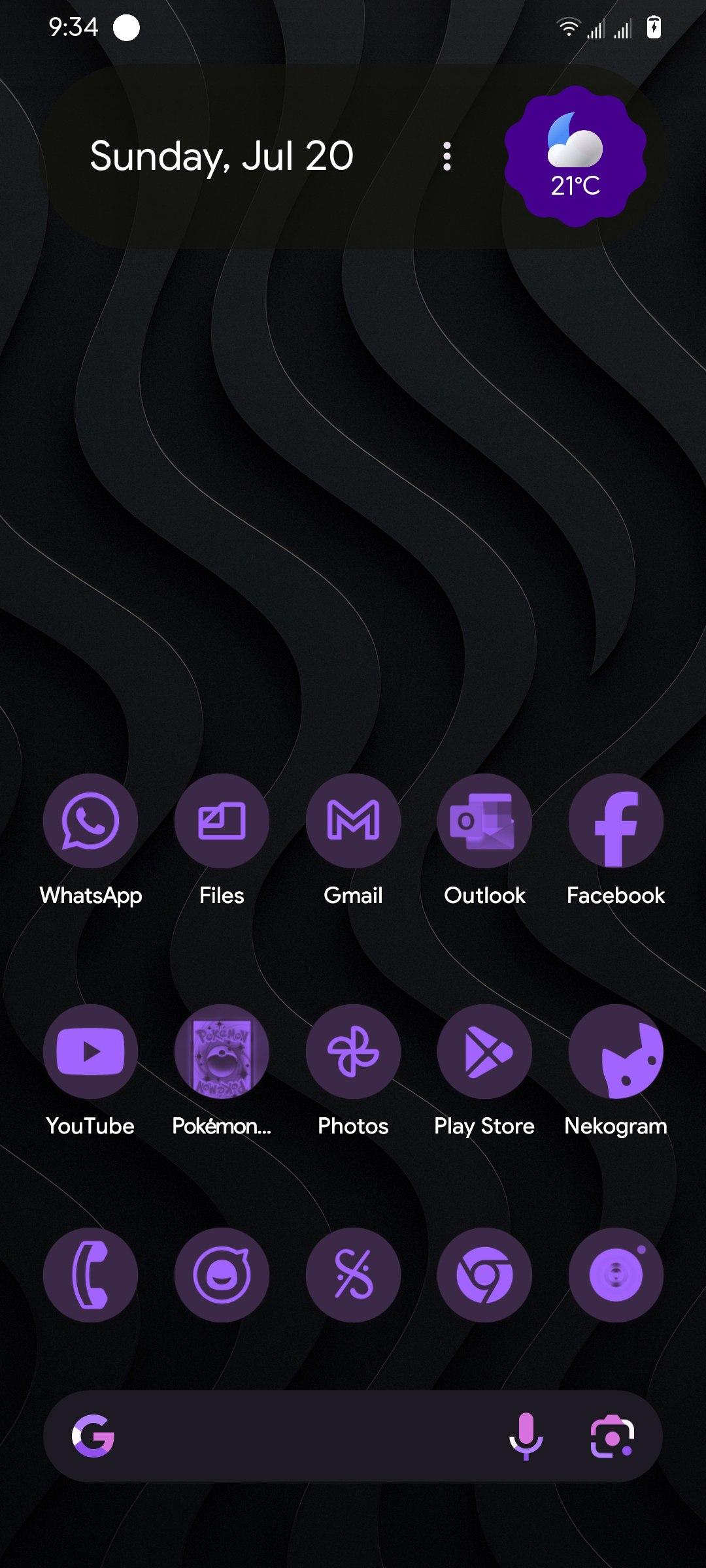Launch the Files app

coord(222,821)
